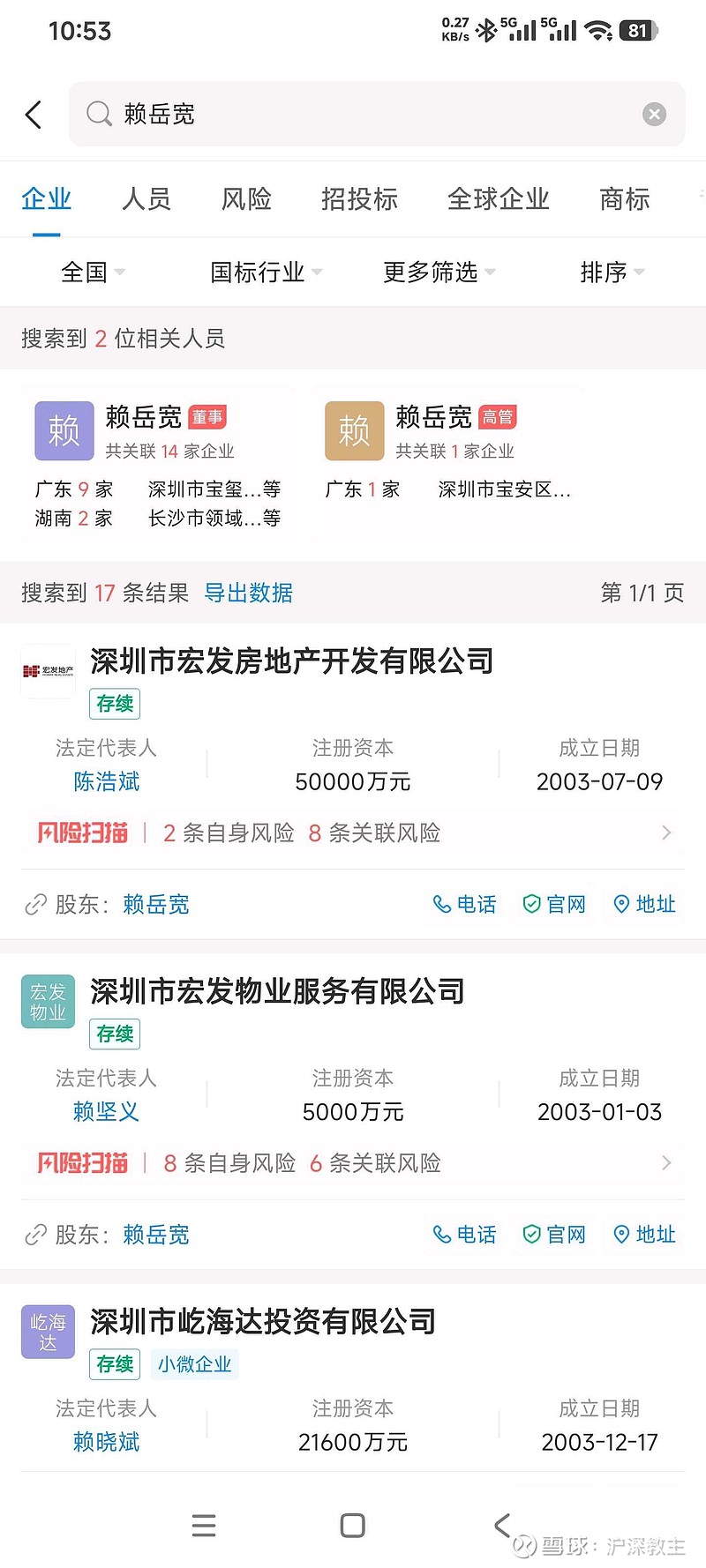
Task: Expand the 更多筛选 filter options
Action: [438, 272]
